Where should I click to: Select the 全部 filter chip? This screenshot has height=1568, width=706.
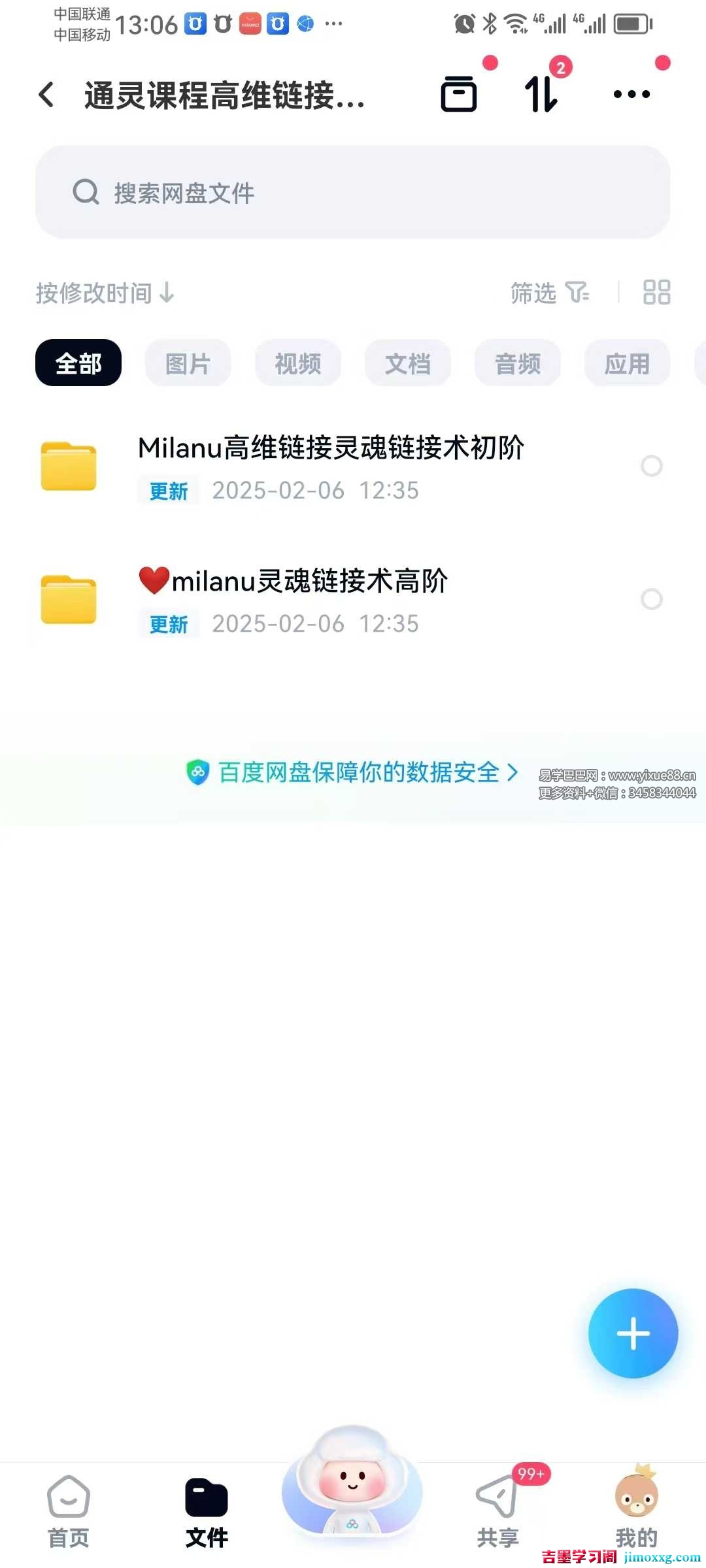point(78,363)
